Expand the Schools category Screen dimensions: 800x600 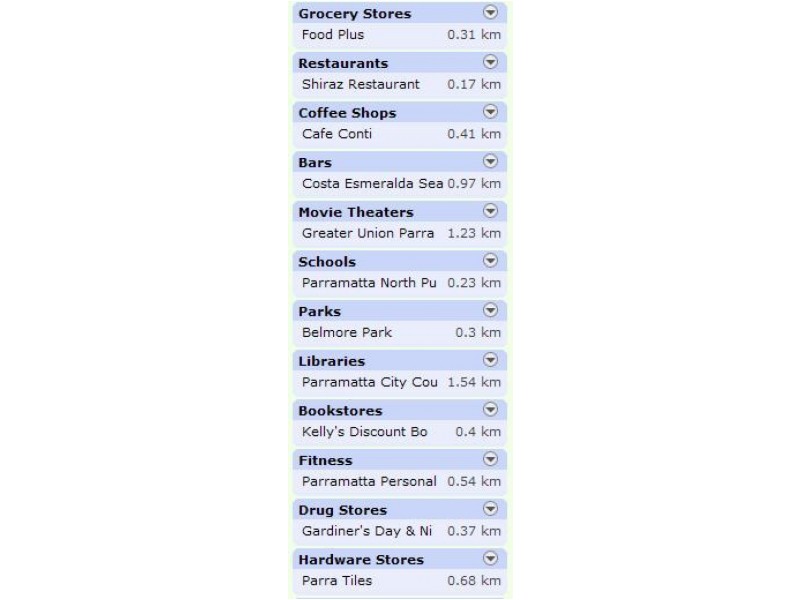coord(490,260)
